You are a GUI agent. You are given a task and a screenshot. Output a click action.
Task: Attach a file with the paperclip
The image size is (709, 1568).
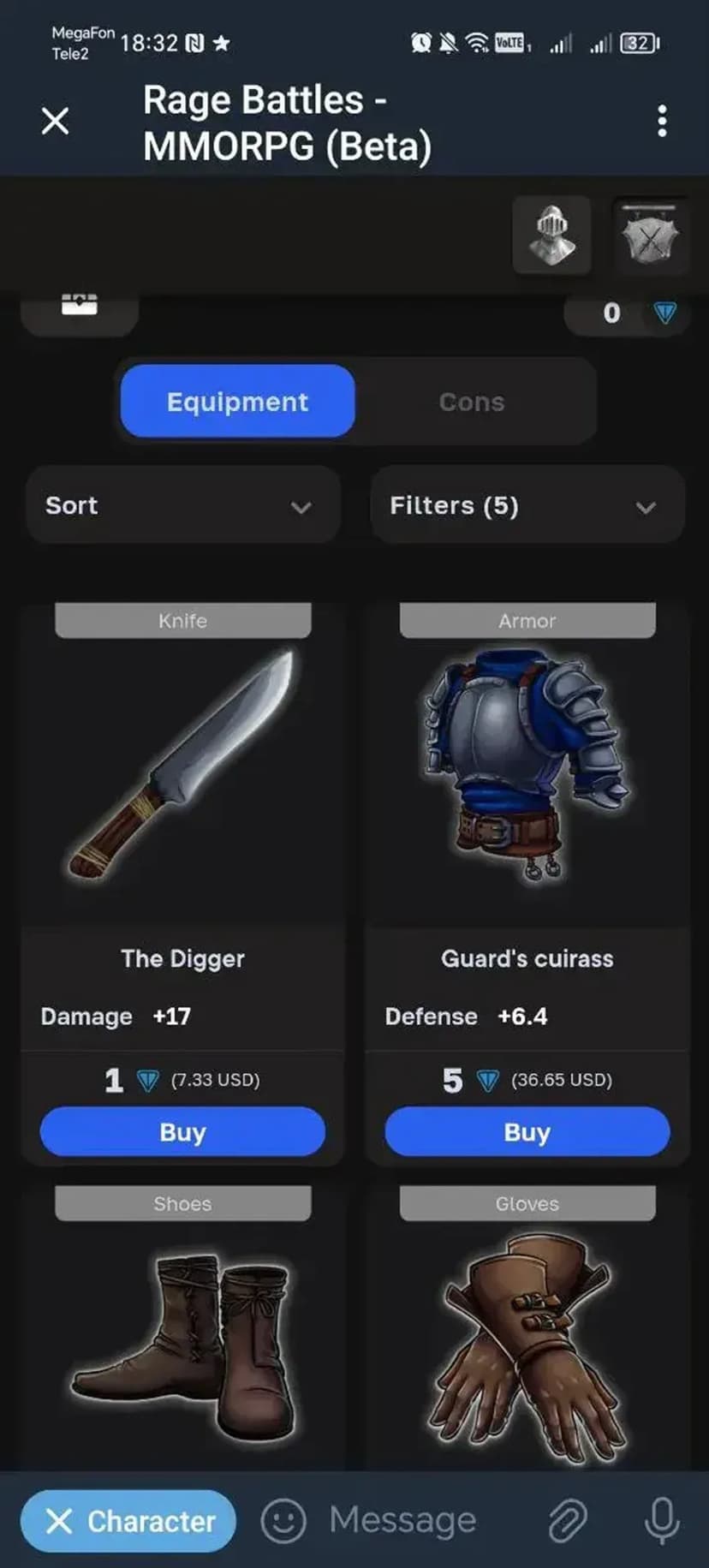567,1521
